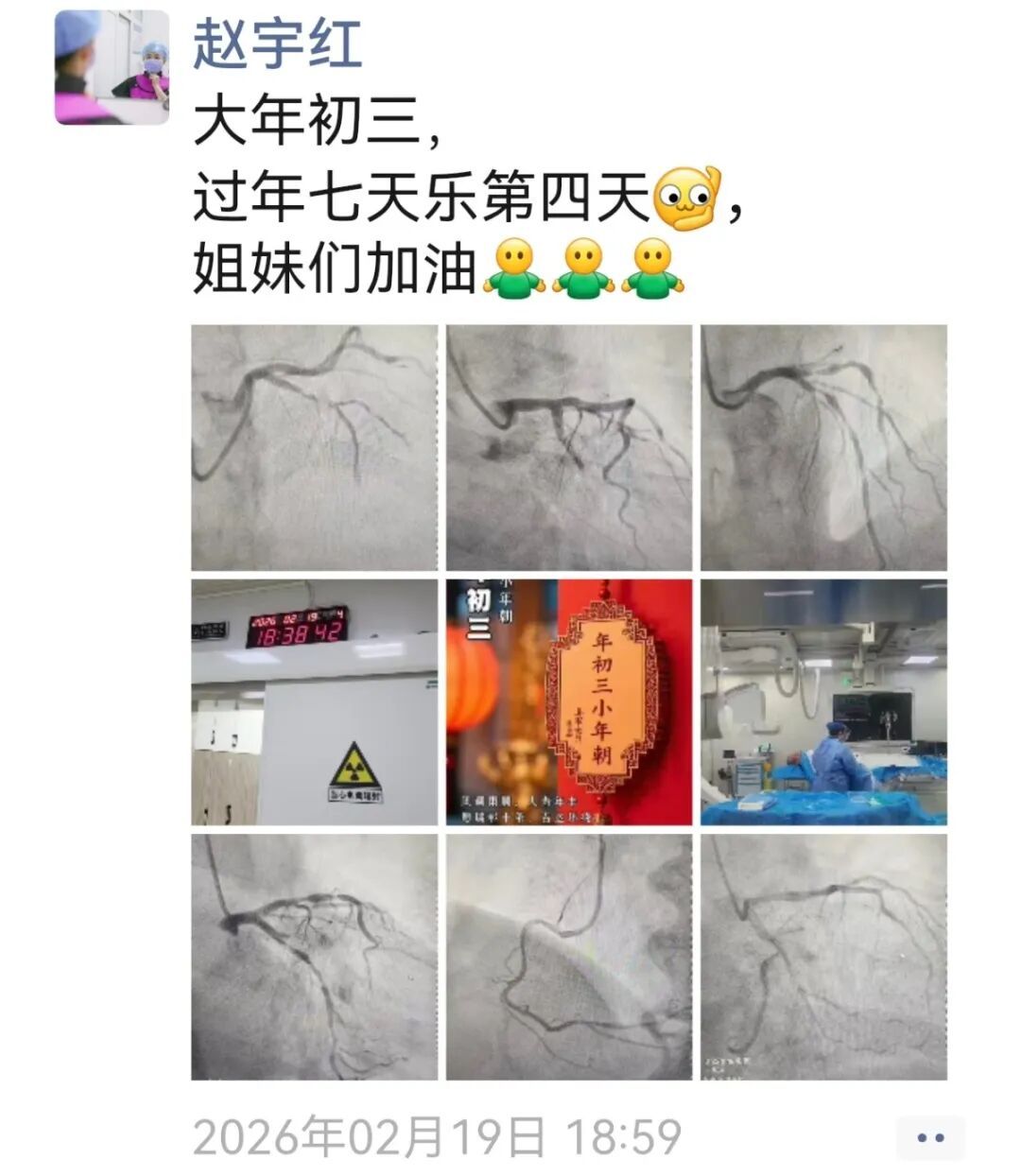View the third angiogram photo in top row
Viewport: 1021px width, 1176px height.
click(823, 447)
